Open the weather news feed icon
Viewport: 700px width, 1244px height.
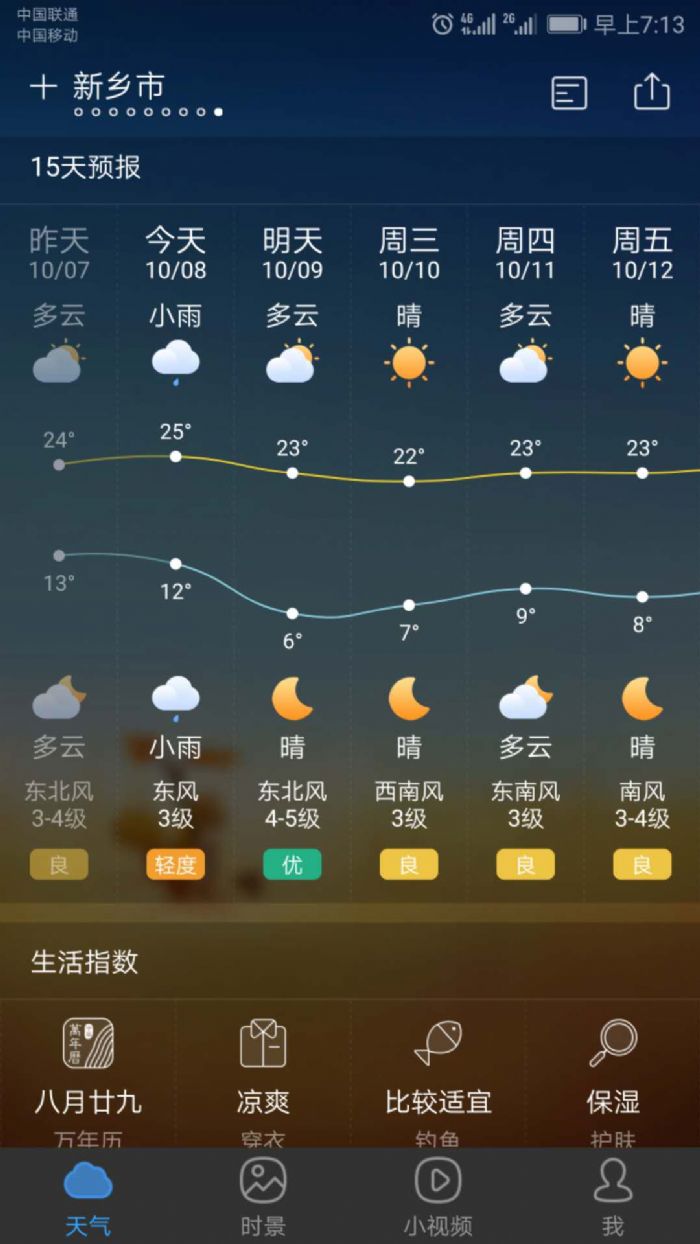point(569,93)
